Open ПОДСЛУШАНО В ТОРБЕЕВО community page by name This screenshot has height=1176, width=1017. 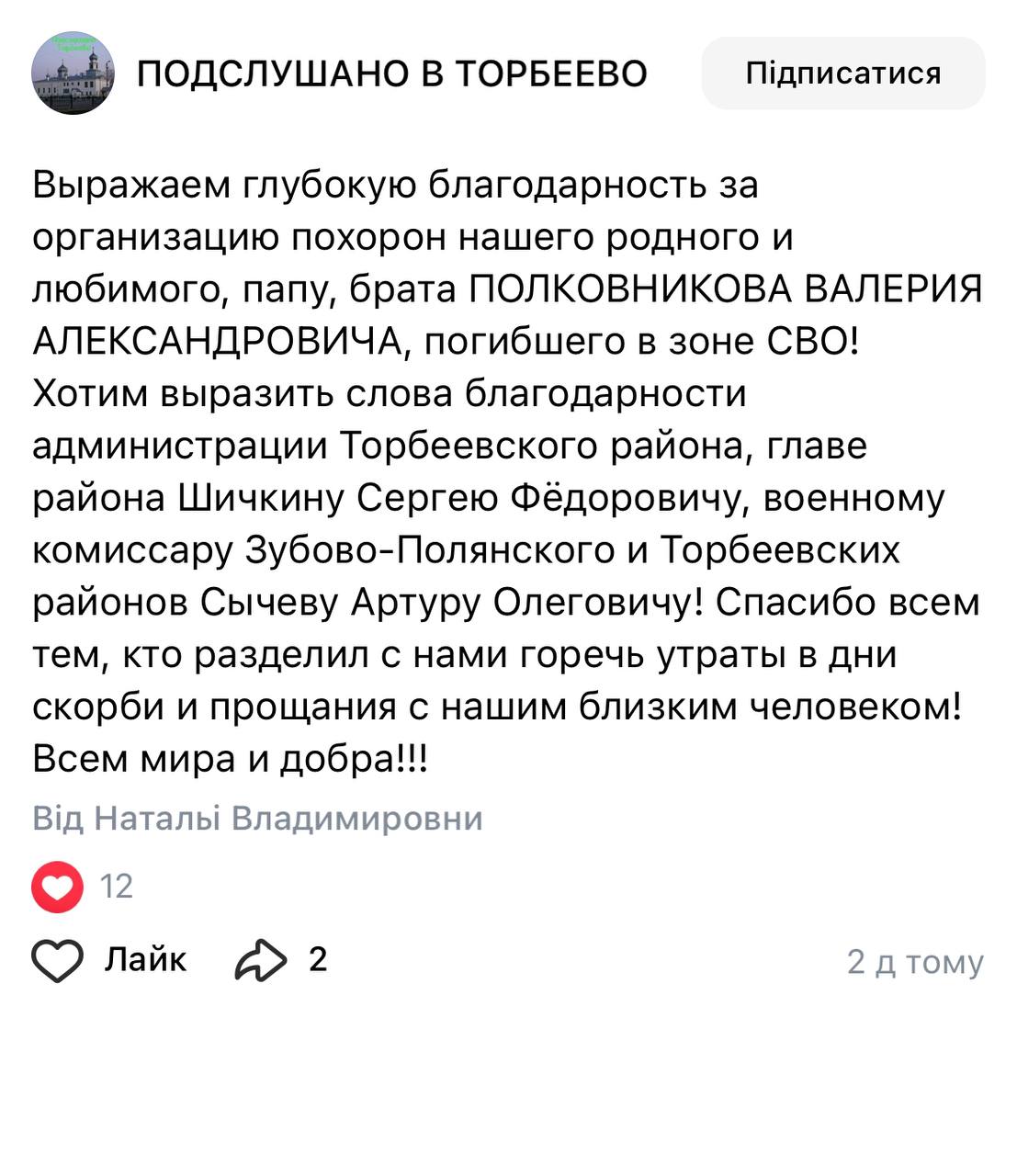(x=392, y=73)
